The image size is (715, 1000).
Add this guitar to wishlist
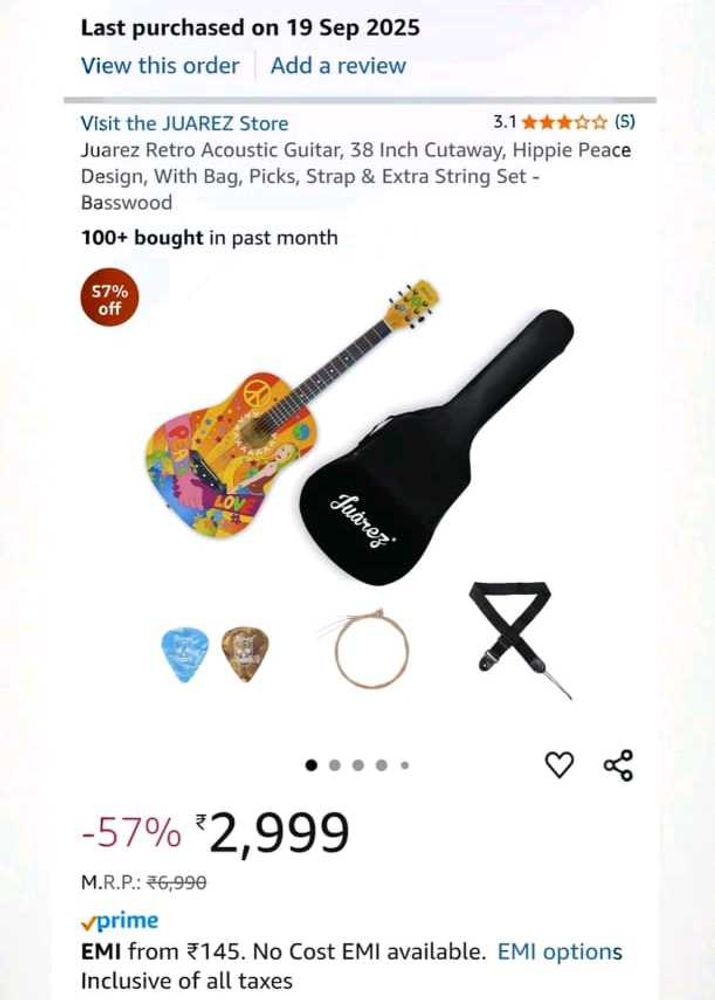559,765
